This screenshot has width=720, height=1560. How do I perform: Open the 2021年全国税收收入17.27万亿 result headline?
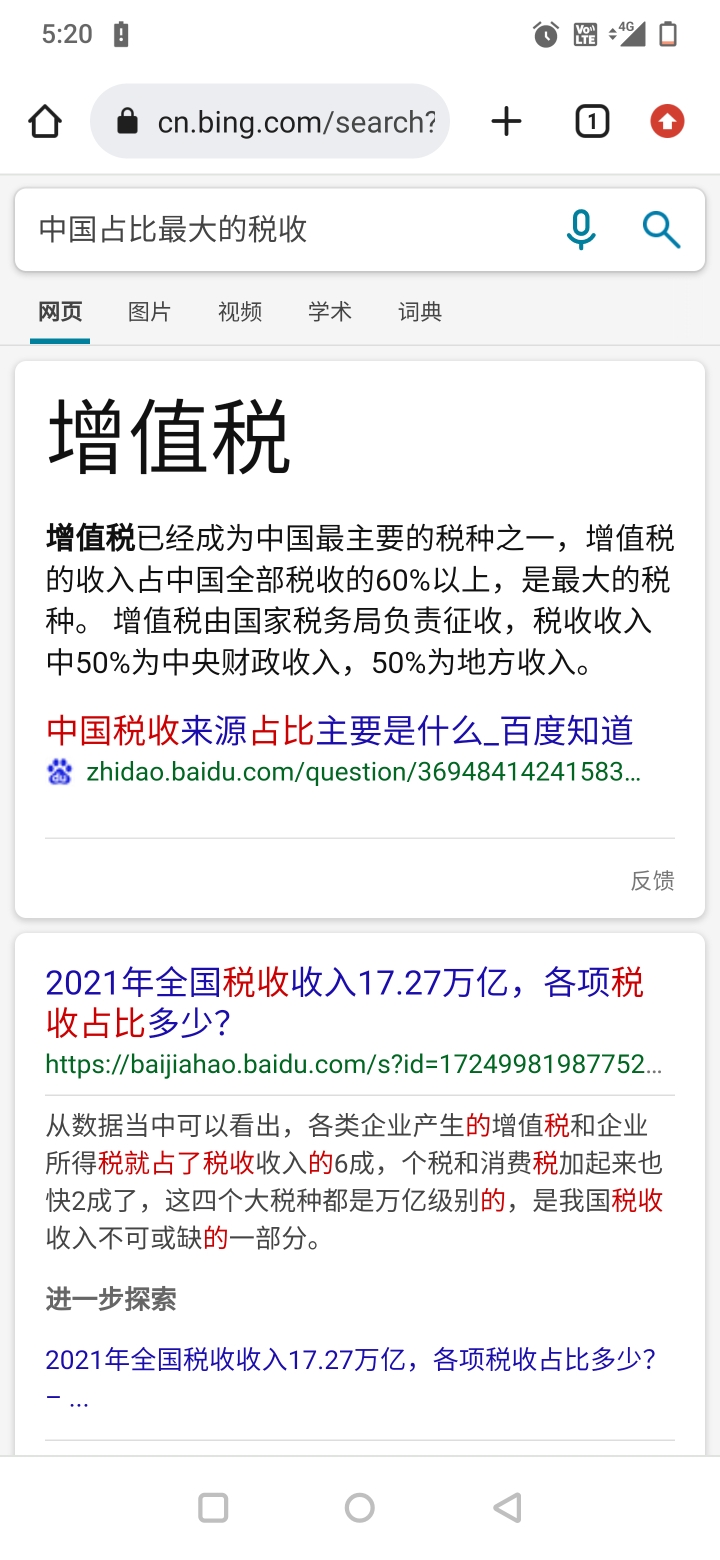[x=344, y=1002]
